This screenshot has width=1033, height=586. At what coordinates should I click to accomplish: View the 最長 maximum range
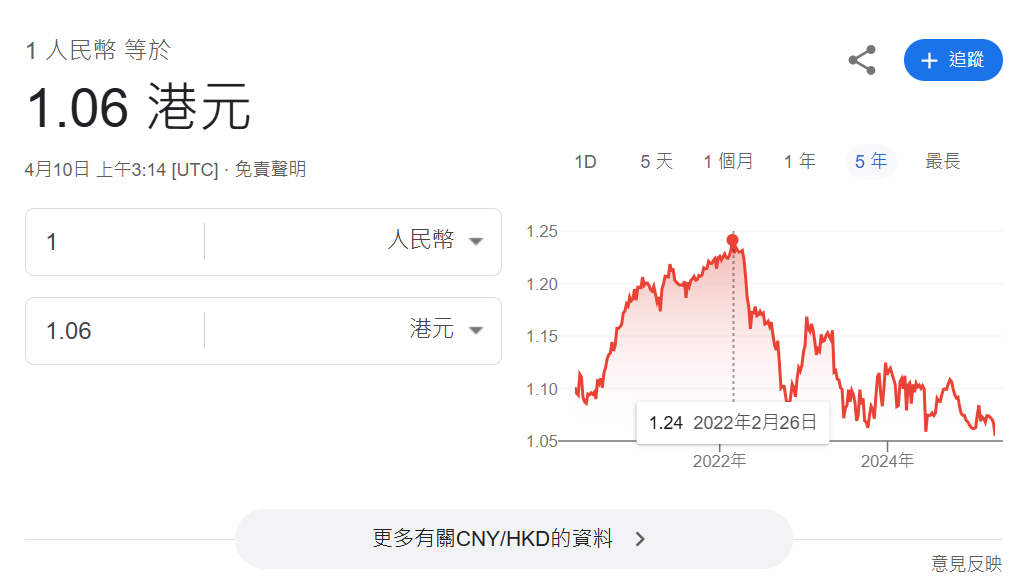(x=943, y=161)
